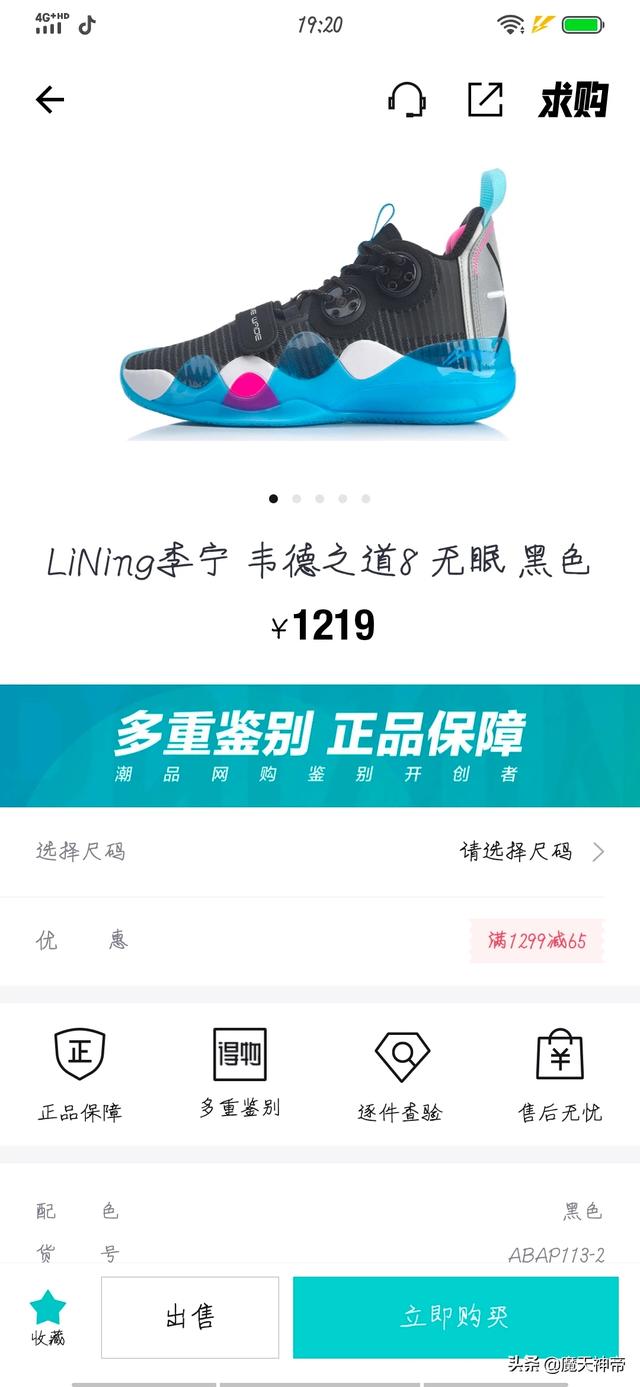The width and height of the screenshot is (640, 1387).
Task: Go back with the arrow icon
Action: click(50, 99)
